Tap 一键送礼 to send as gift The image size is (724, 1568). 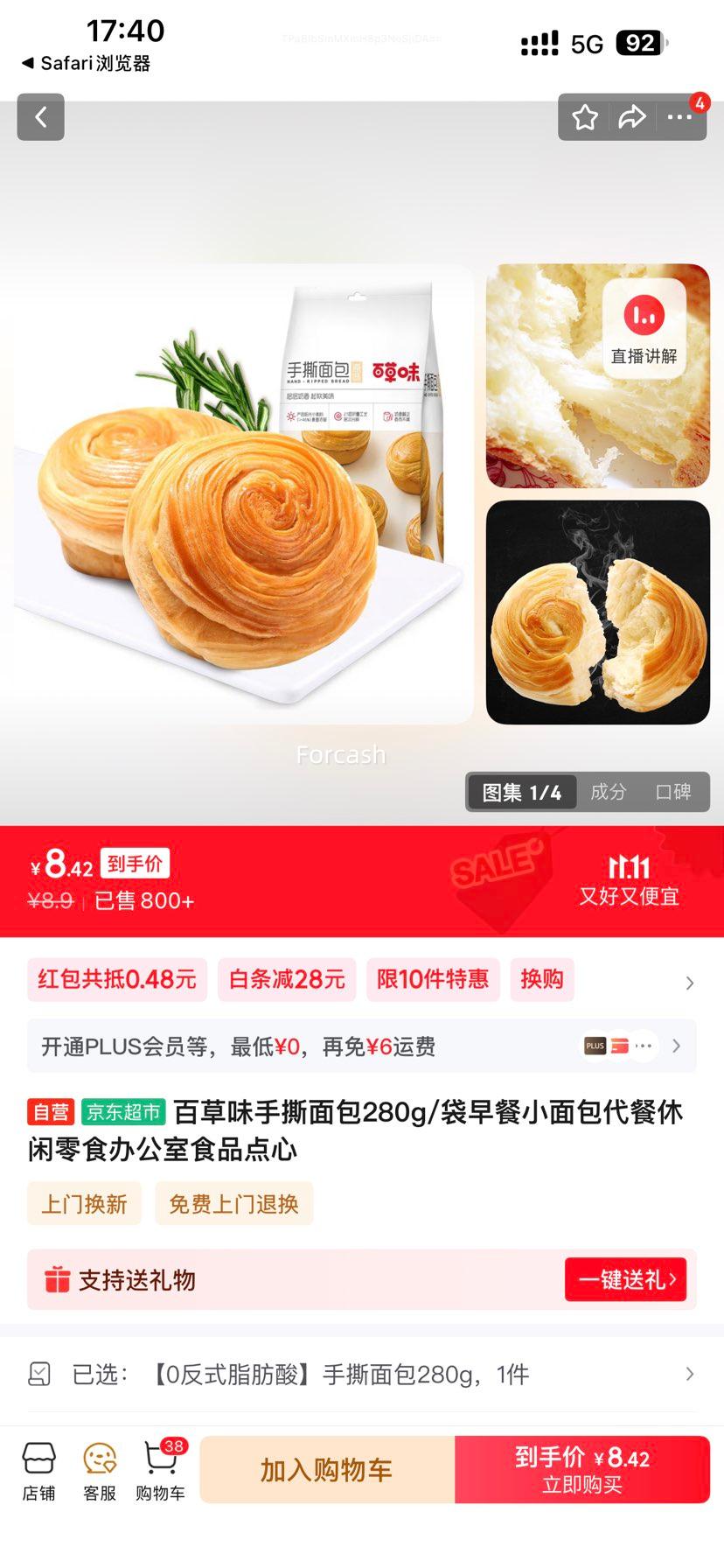pos(625,1279)
